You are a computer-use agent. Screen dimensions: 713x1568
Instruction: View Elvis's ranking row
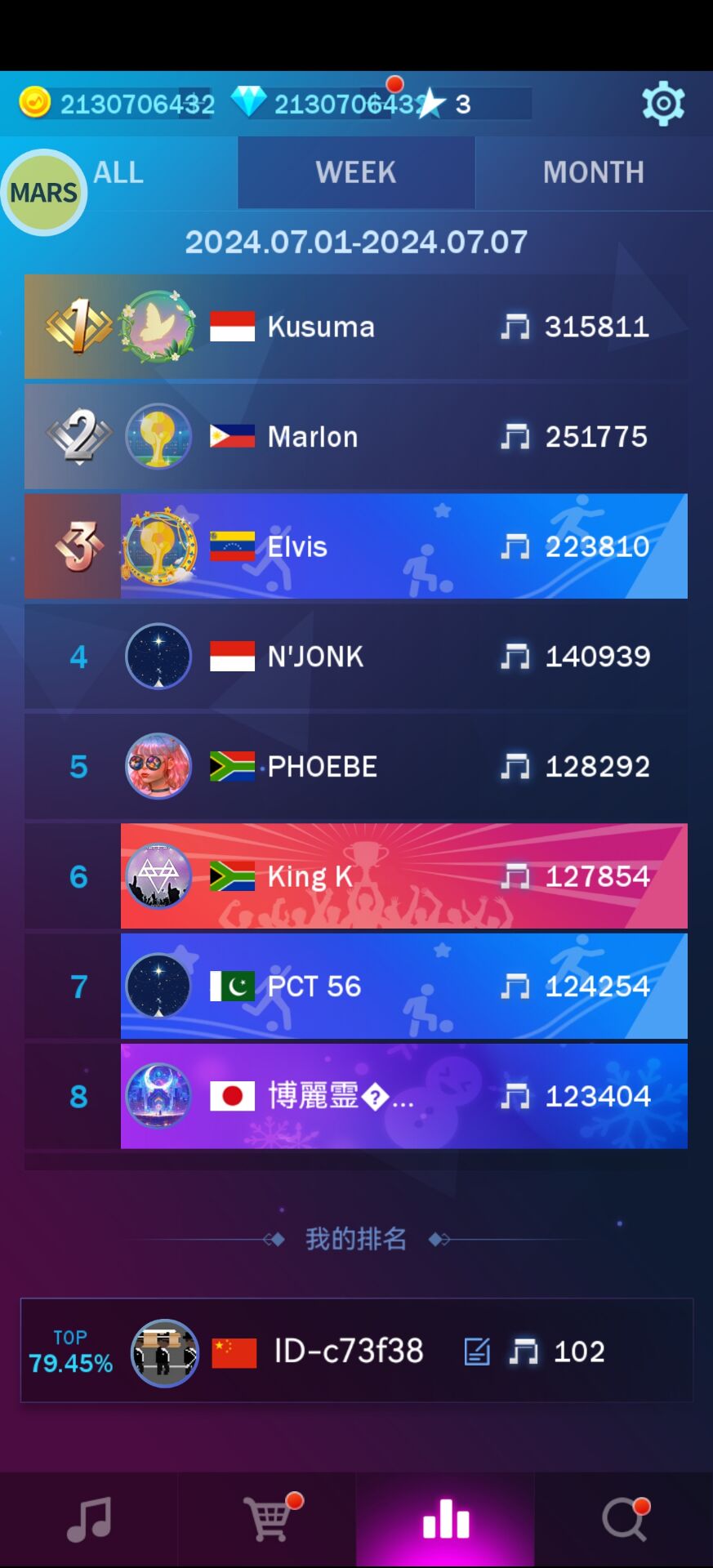tap(356, 546)
